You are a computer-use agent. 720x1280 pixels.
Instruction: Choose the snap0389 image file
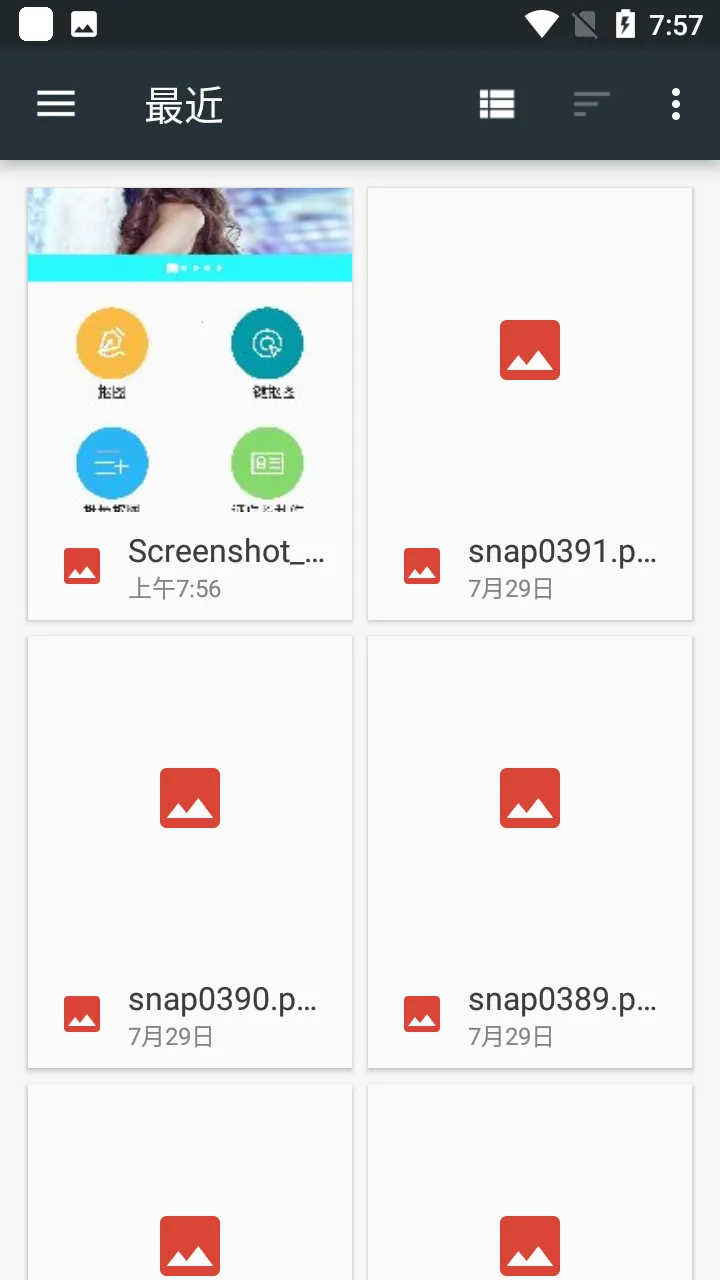[x=530, y=852]
